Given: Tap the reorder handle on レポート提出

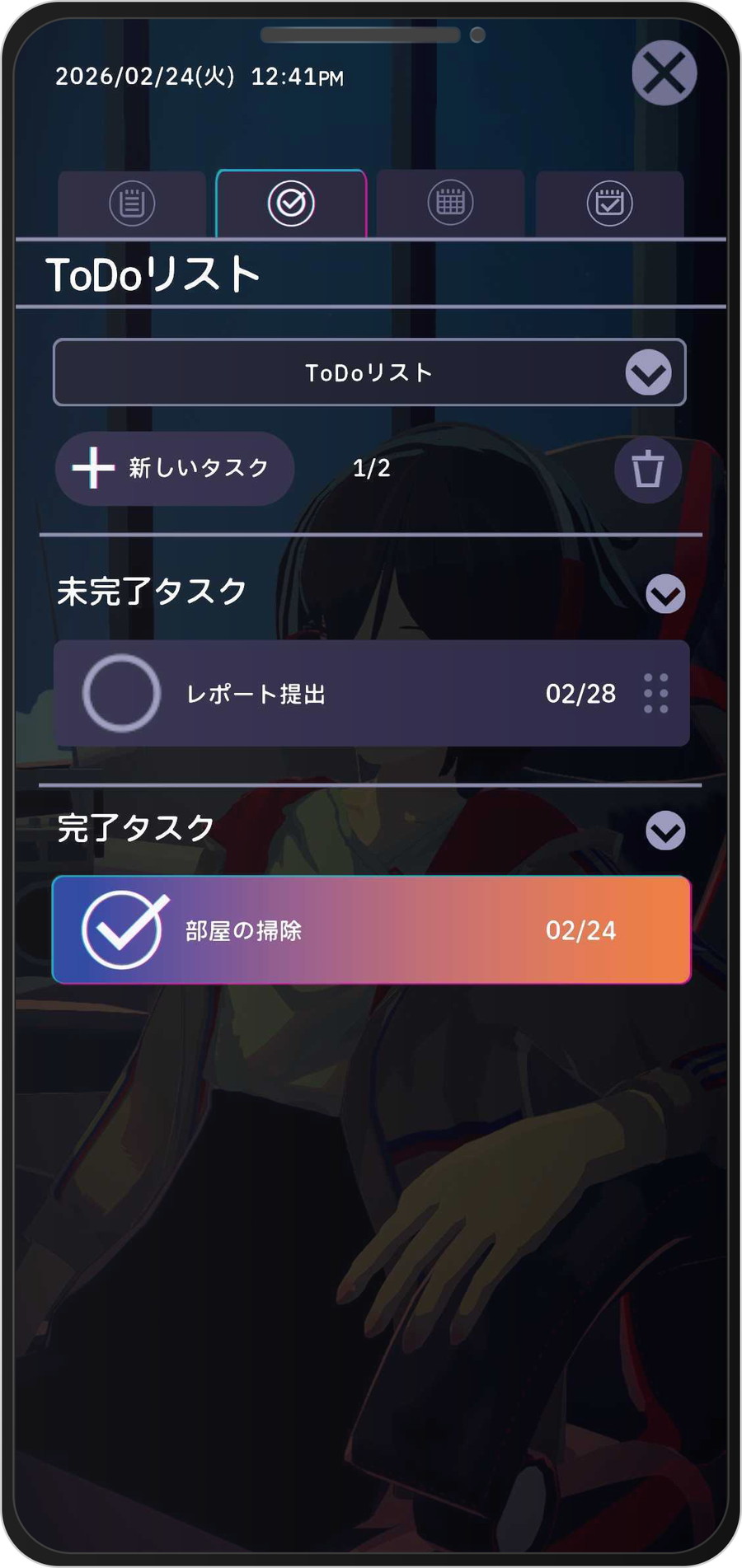Looking at the screenshot, I should tap(656, 694).
